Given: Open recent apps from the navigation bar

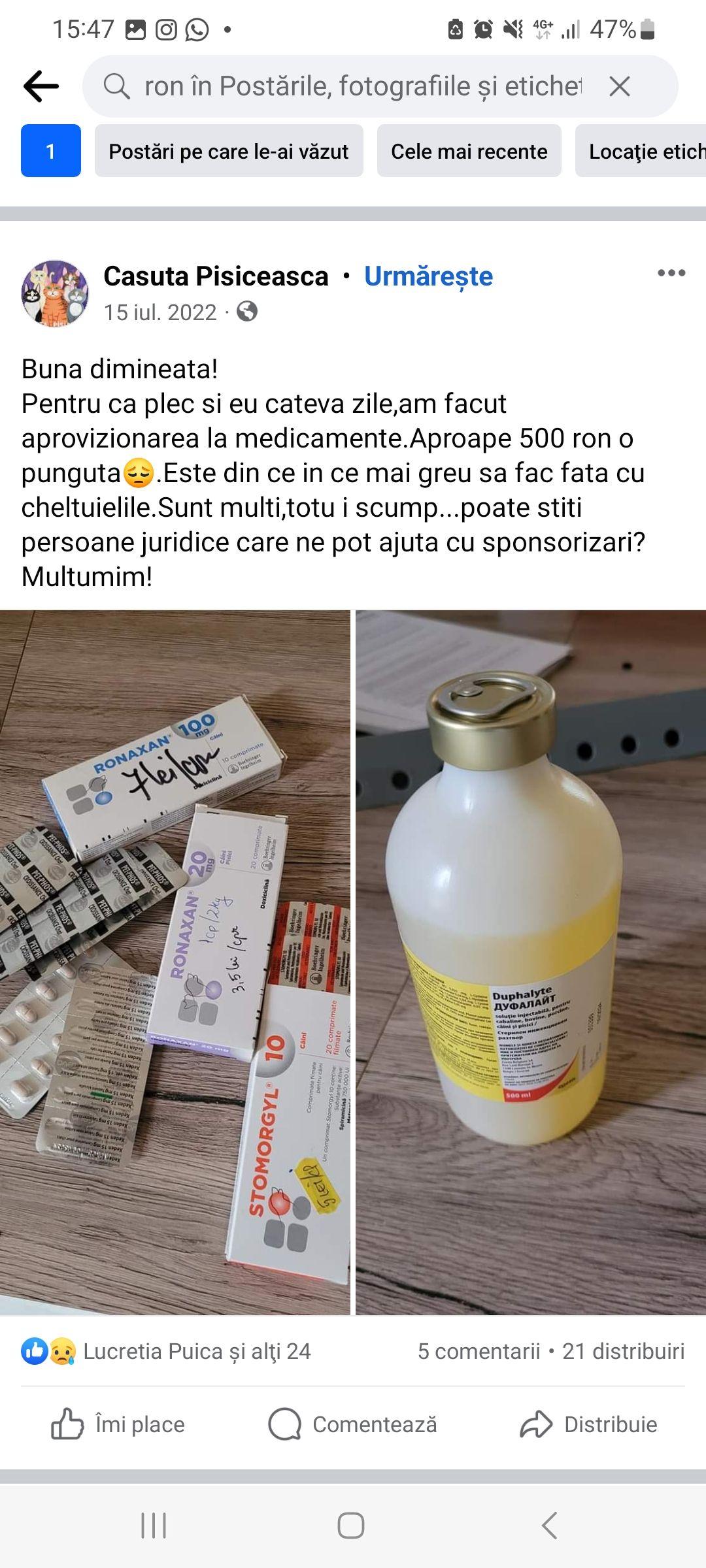Looking at the screenshot, I should (154, 1526).
